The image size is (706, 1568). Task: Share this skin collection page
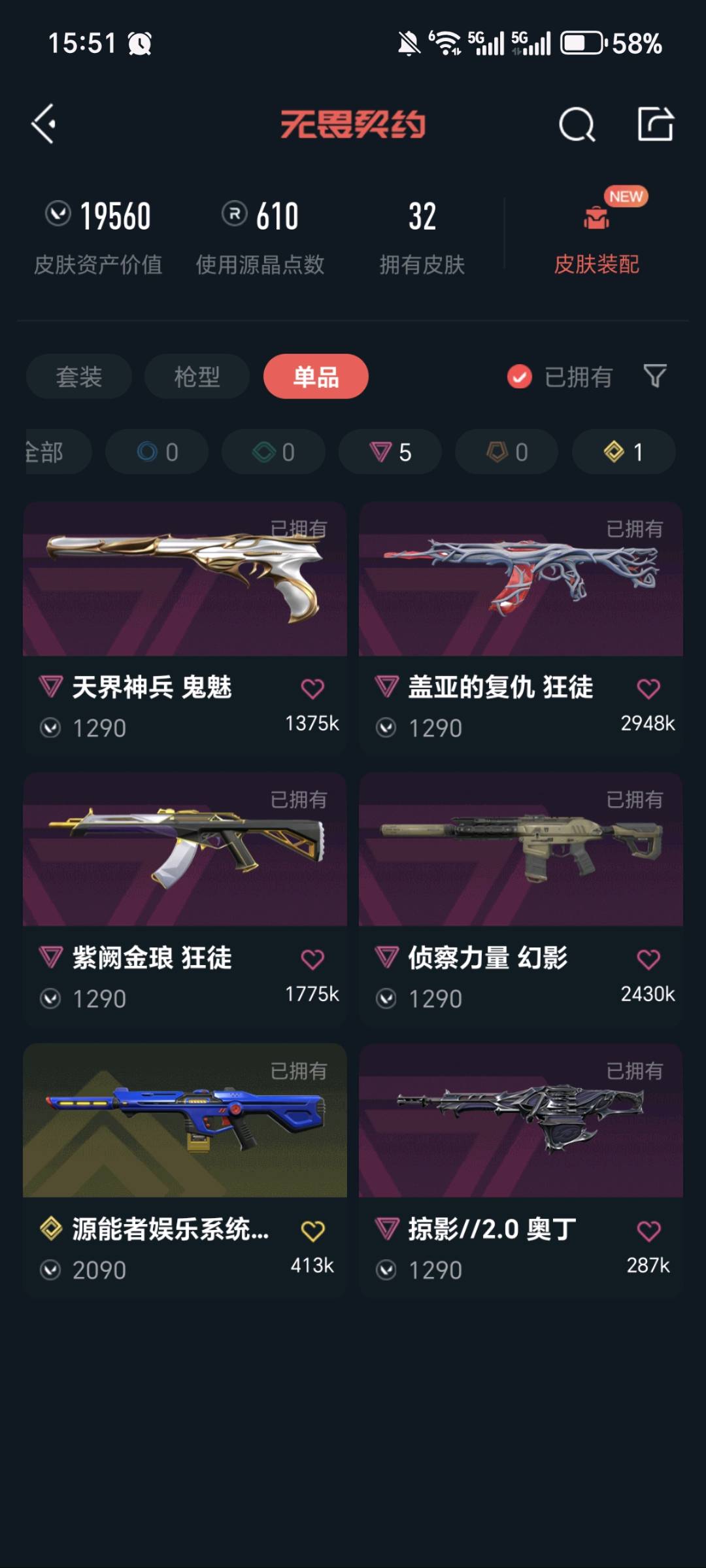pos(655,124)
